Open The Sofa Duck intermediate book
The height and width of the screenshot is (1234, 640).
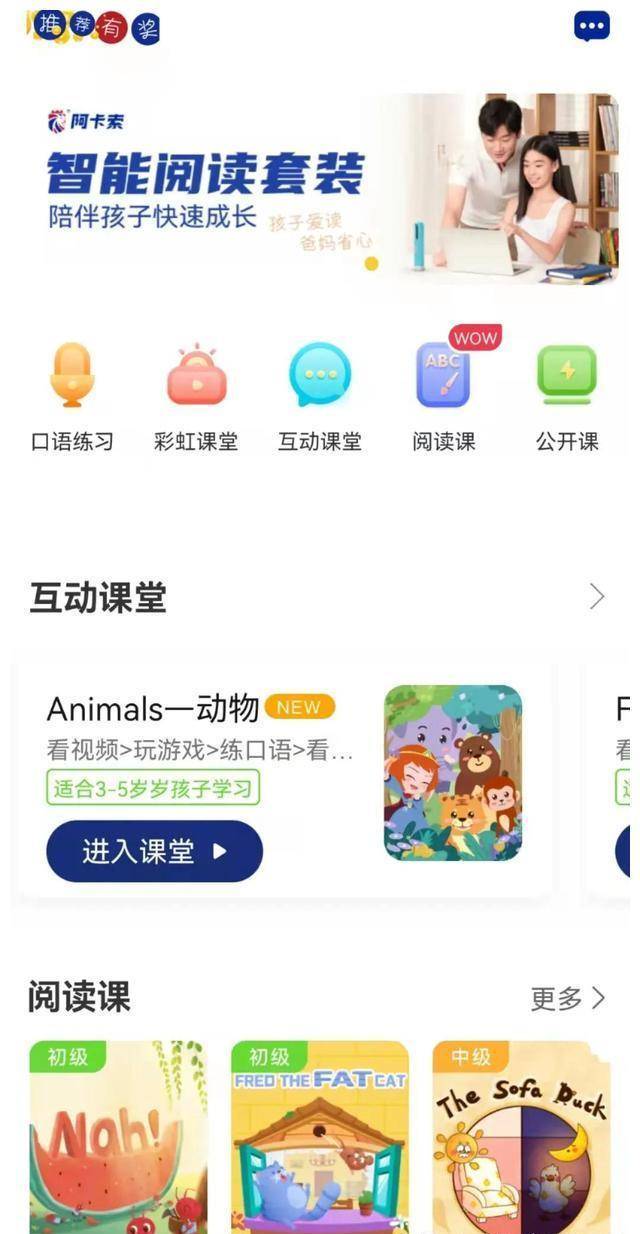[522, 1137]
